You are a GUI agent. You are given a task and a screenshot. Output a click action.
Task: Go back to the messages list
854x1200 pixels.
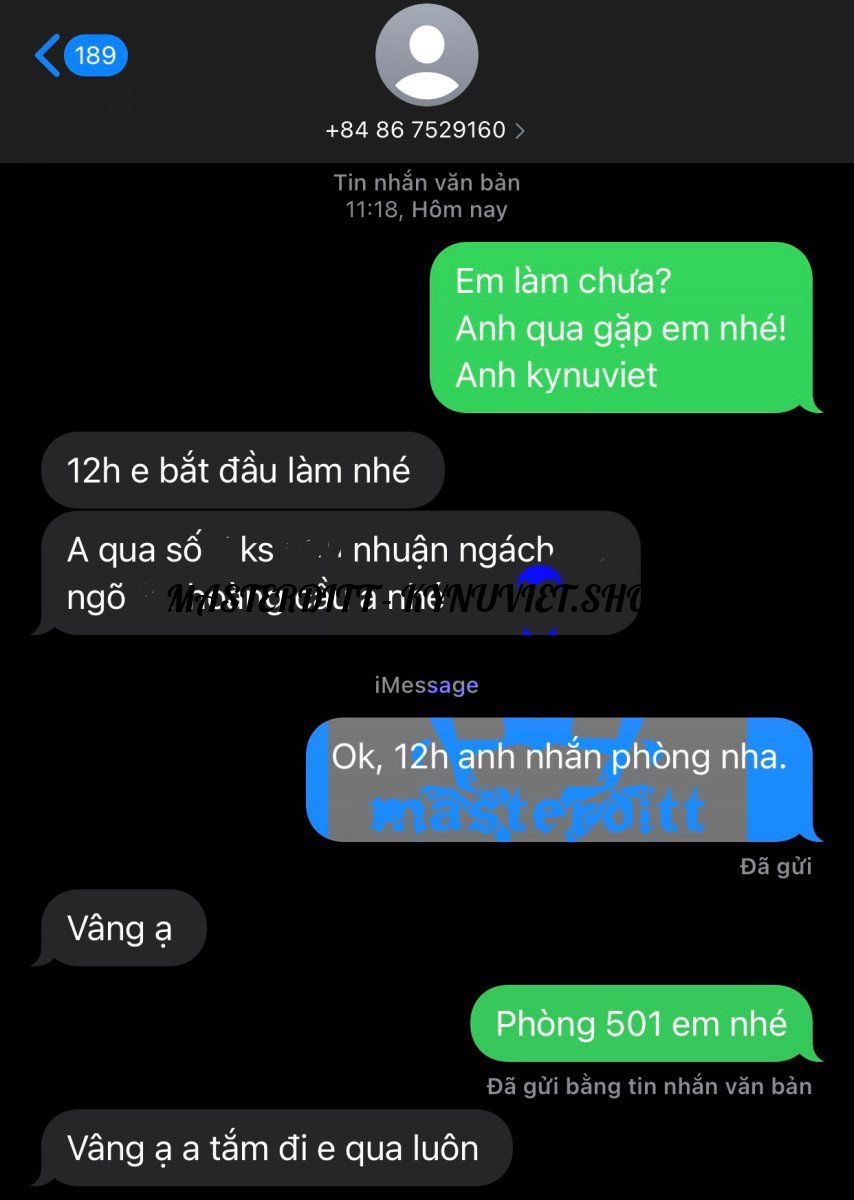tap(78, 55)
